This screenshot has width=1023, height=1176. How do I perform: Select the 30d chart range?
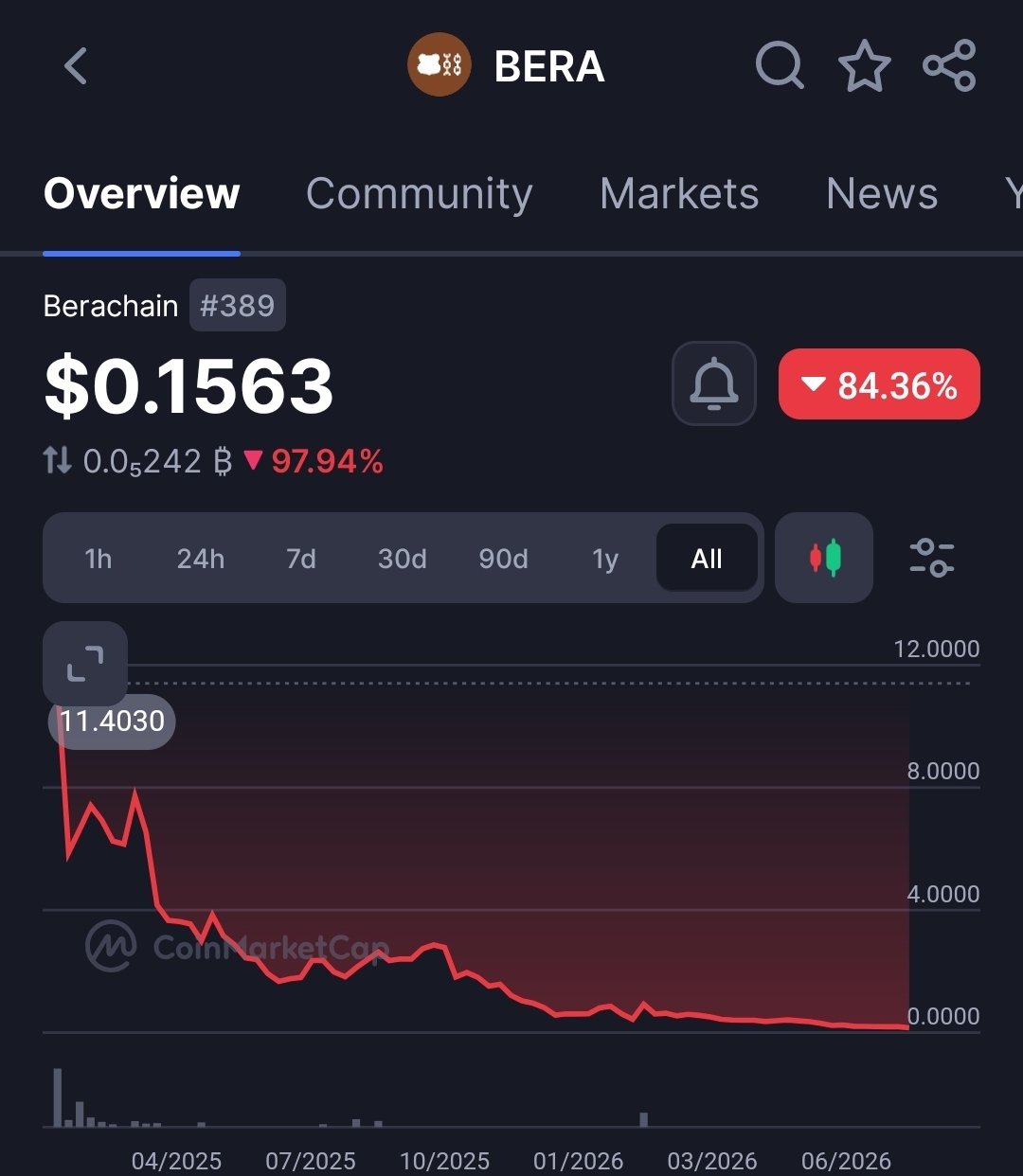point(403,559)
